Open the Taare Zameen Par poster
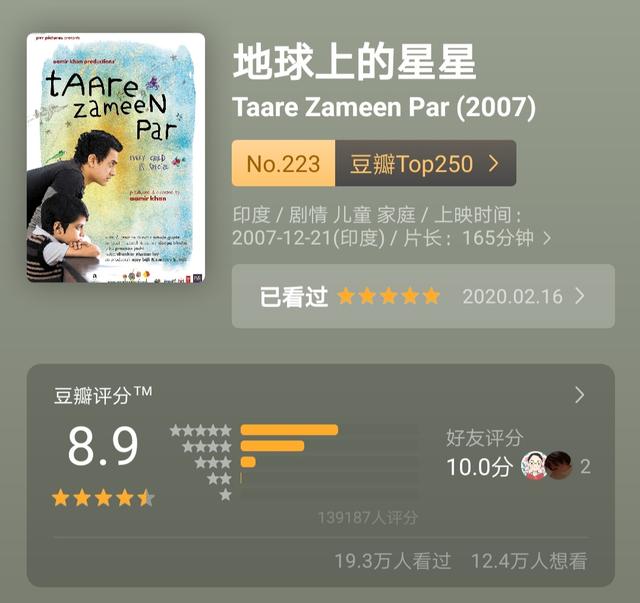The width and height of the screenshot is (640, 603). (x=116, y=158)
